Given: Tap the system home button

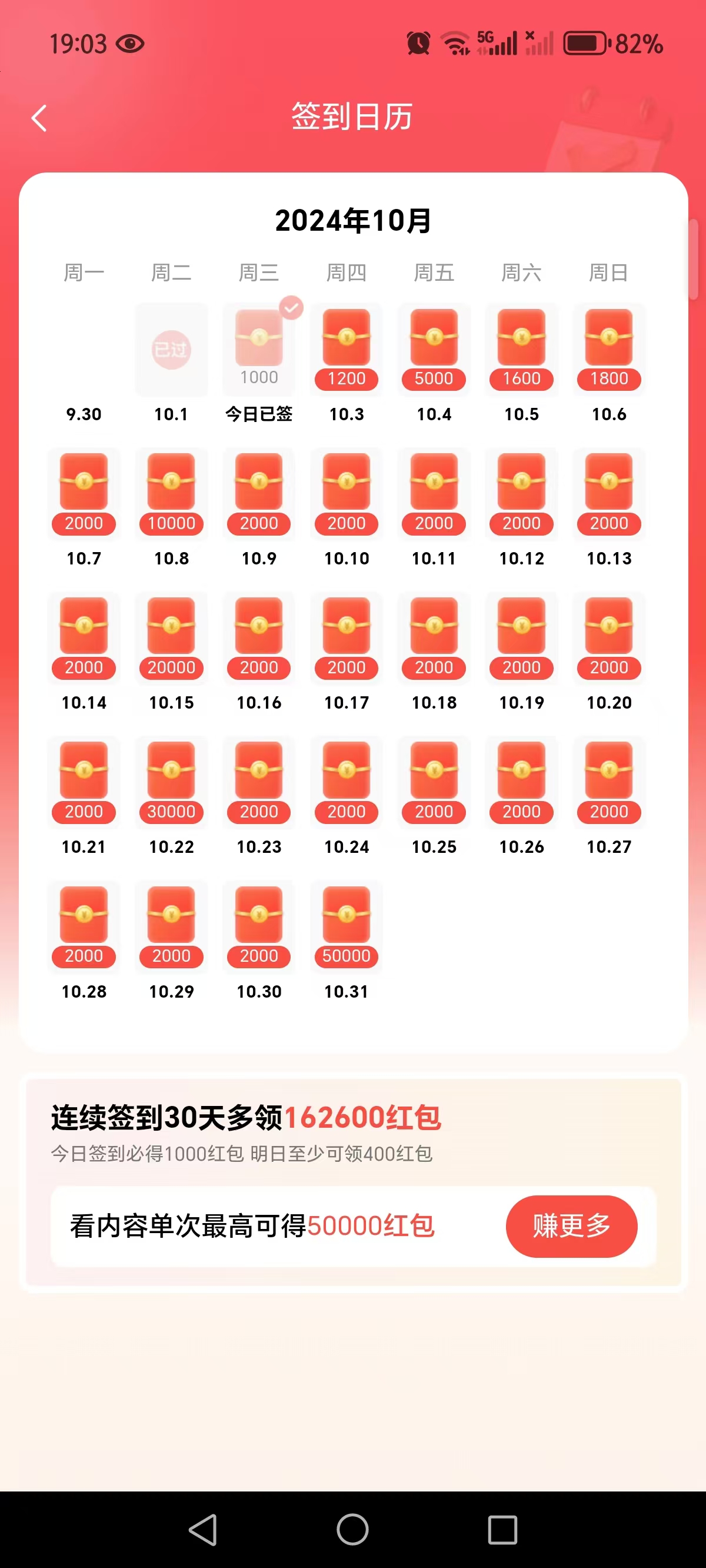Looking at the screenshot, I should (x=353, y=1530).
